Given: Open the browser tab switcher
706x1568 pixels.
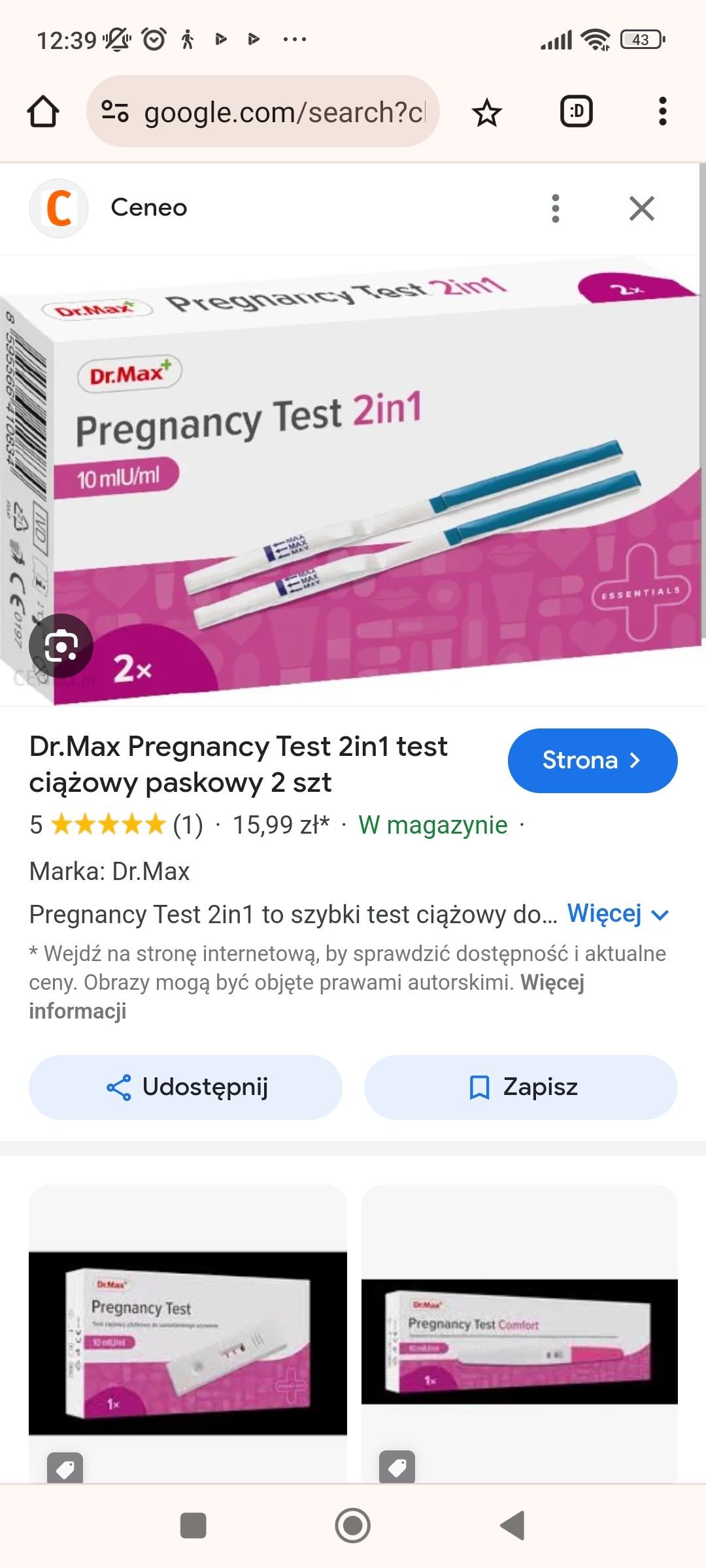Looking at the screenshot, I should [x=577, y=112].
